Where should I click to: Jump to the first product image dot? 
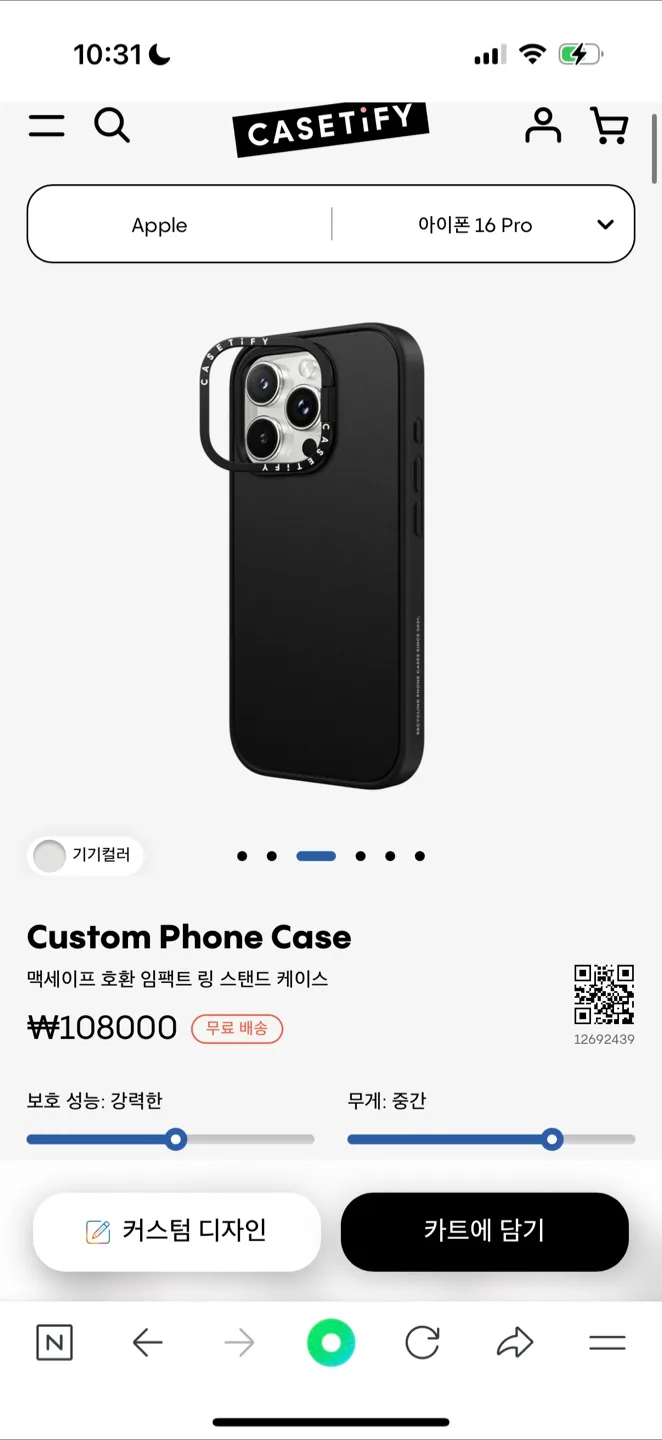(242, 856)
